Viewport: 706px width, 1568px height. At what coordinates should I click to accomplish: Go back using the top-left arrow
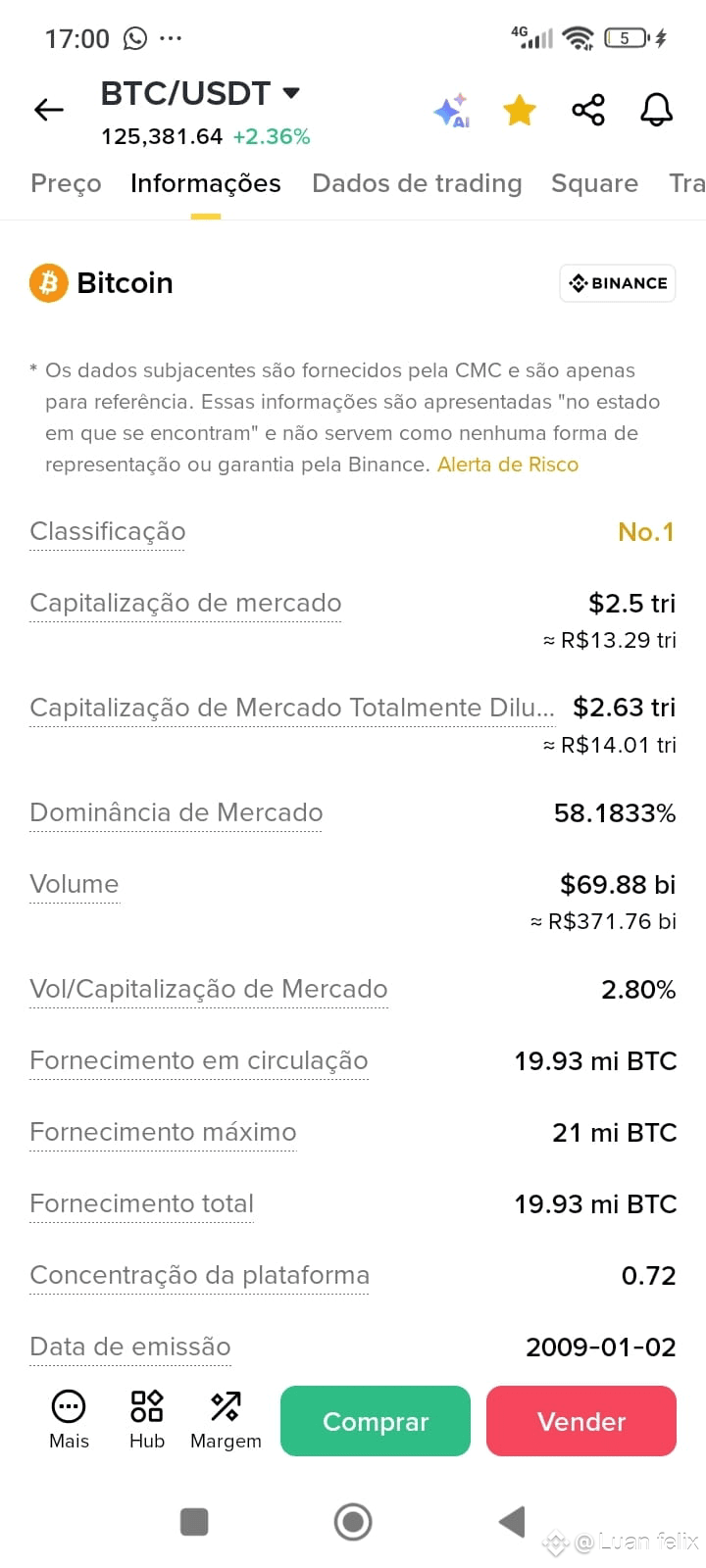pos(48,110)
